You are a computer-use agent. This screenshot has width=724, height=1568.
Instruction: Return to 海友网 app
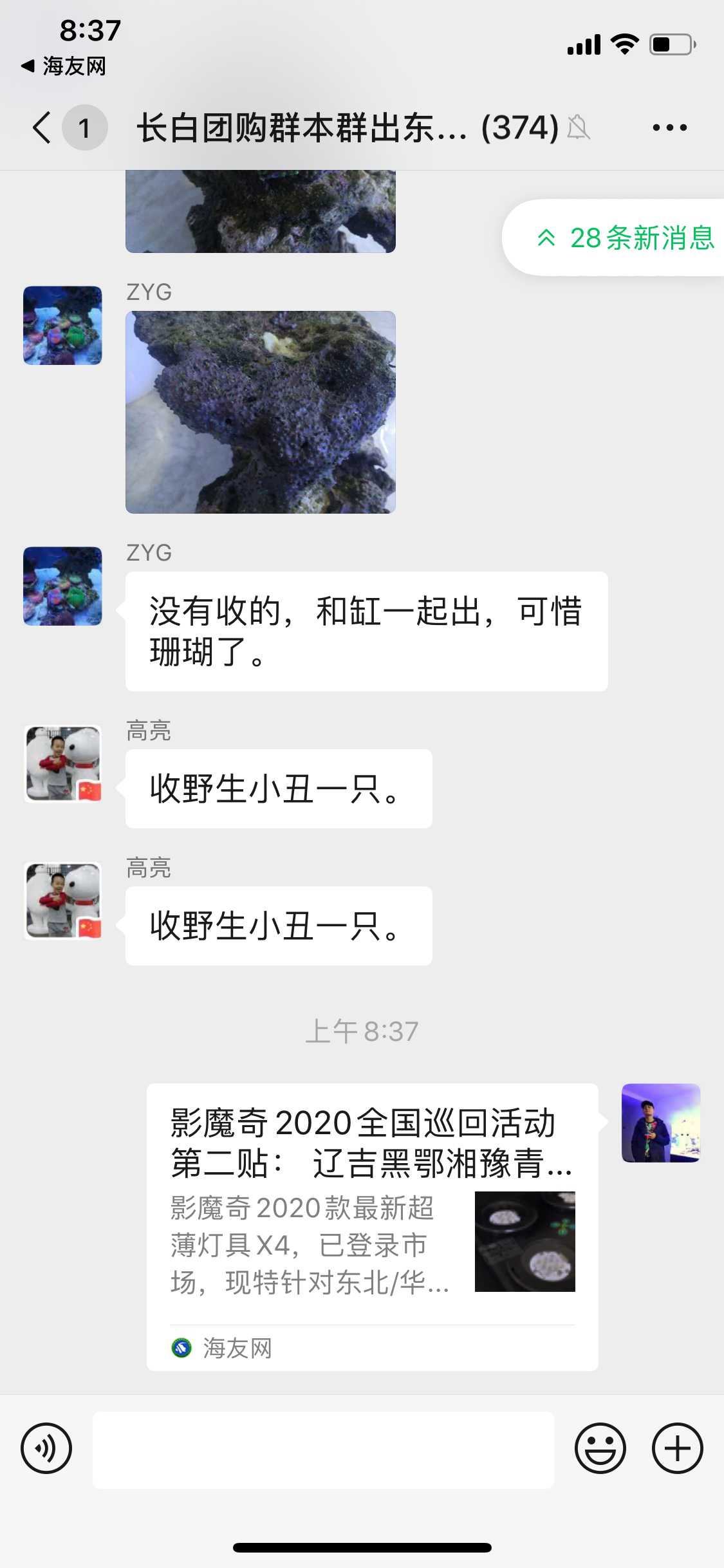[63, 66]
